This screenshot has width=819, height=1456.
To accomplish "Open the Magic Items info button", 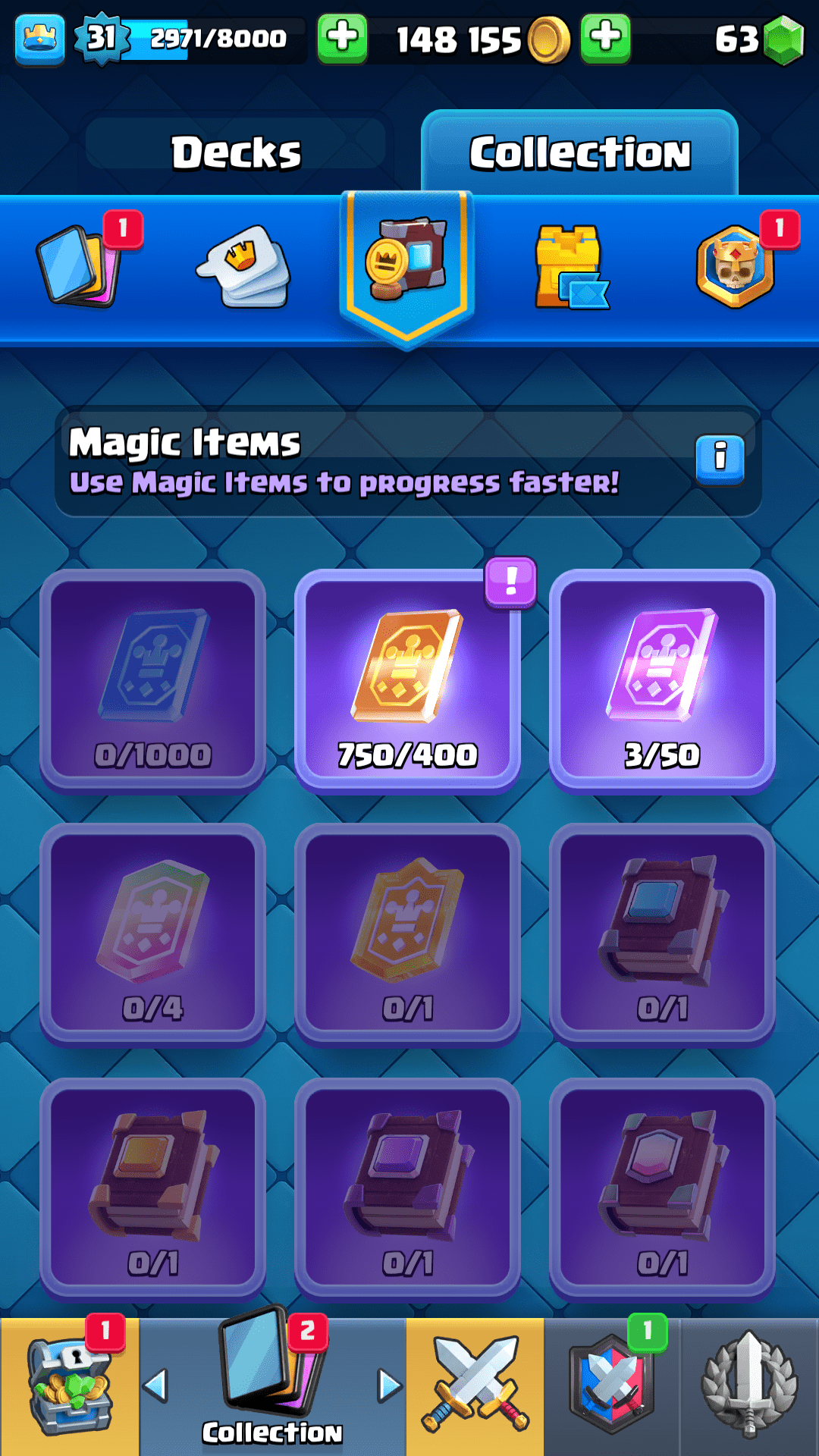I will (x=720, y=459).
